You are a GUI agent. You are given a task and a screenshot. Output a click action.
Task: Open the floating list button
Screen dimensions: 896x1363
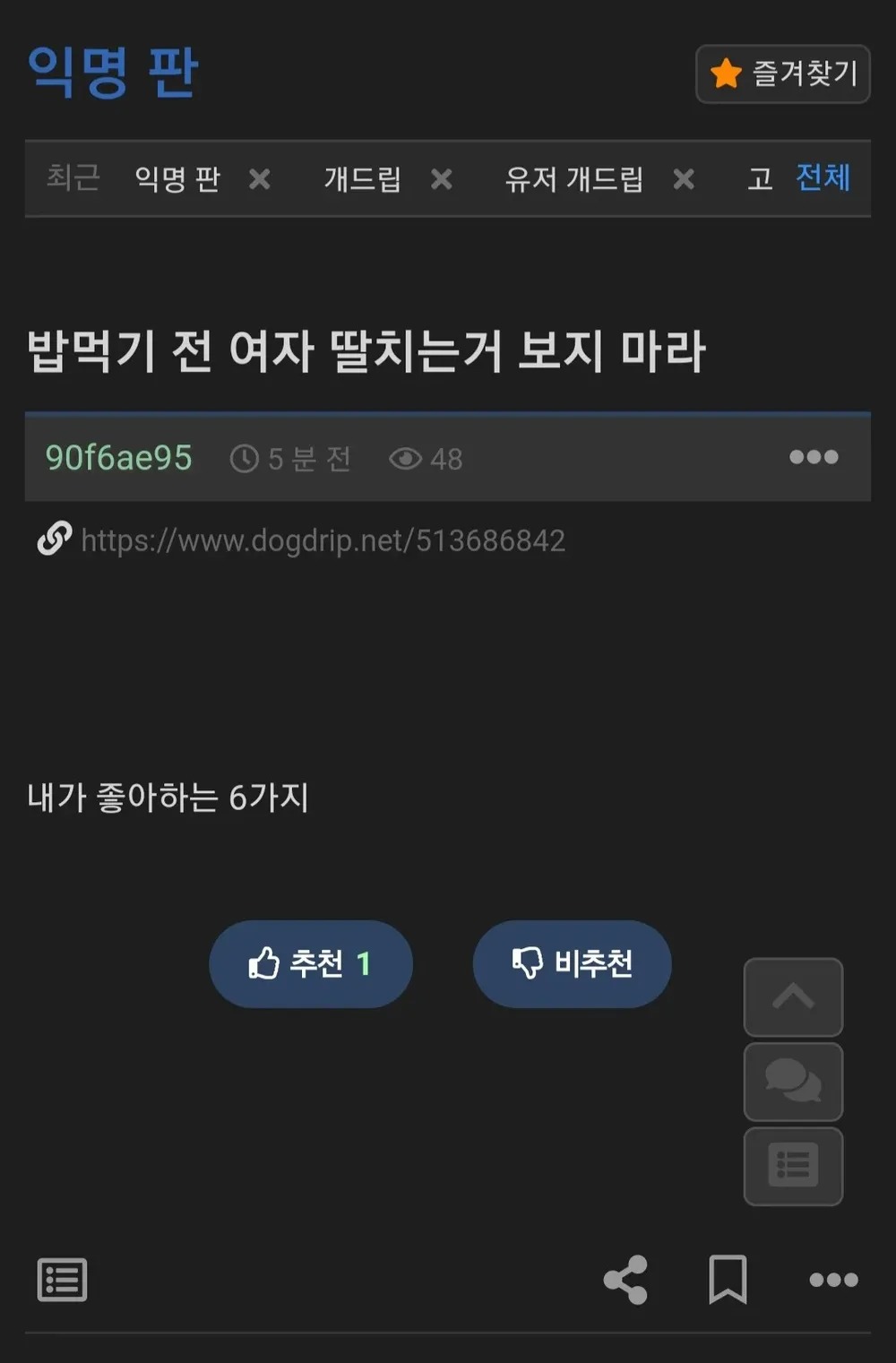click(793, 1166)
